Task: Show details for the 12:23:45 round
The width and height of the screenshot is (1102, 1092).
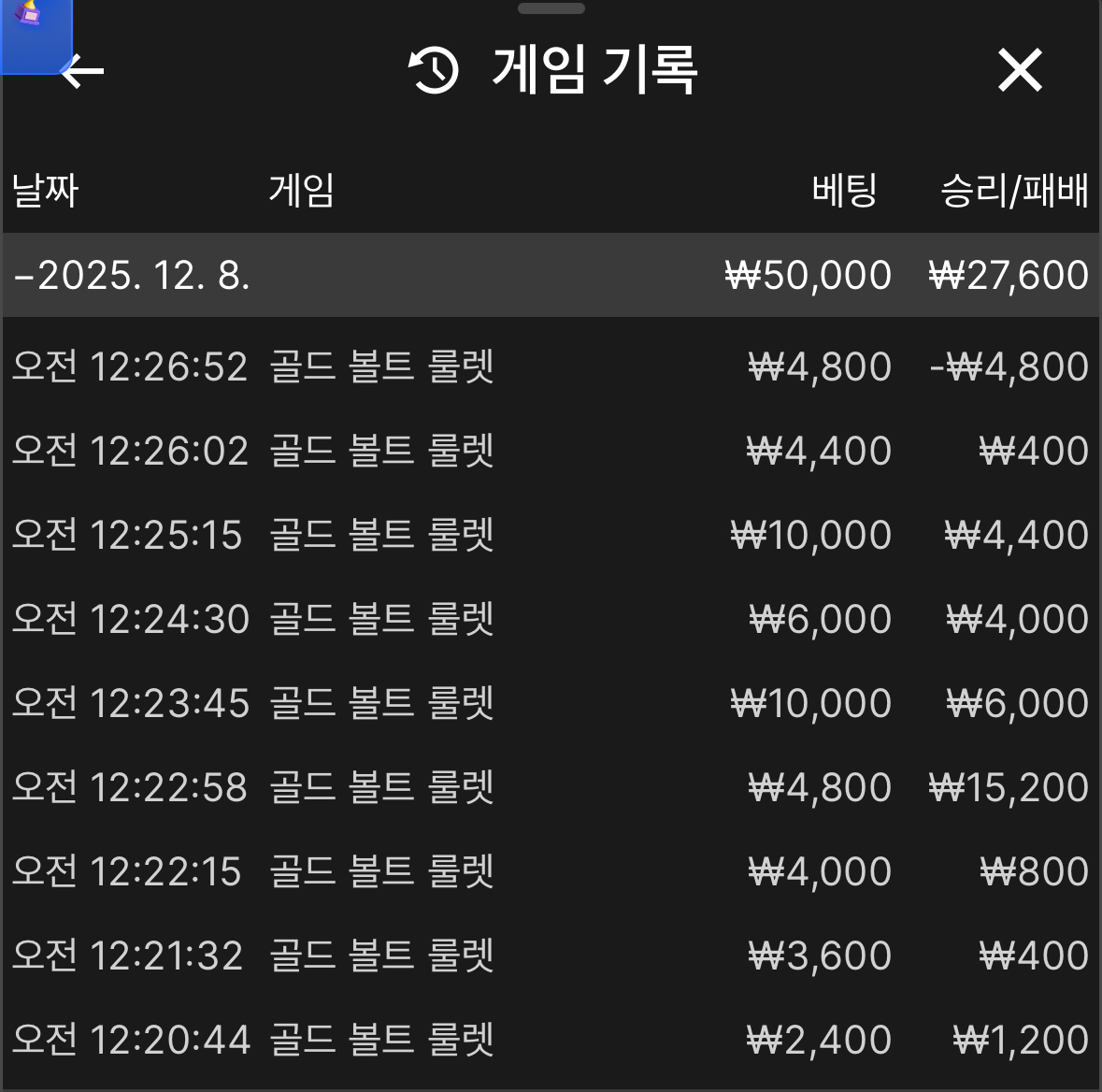Action: (550, 703)
